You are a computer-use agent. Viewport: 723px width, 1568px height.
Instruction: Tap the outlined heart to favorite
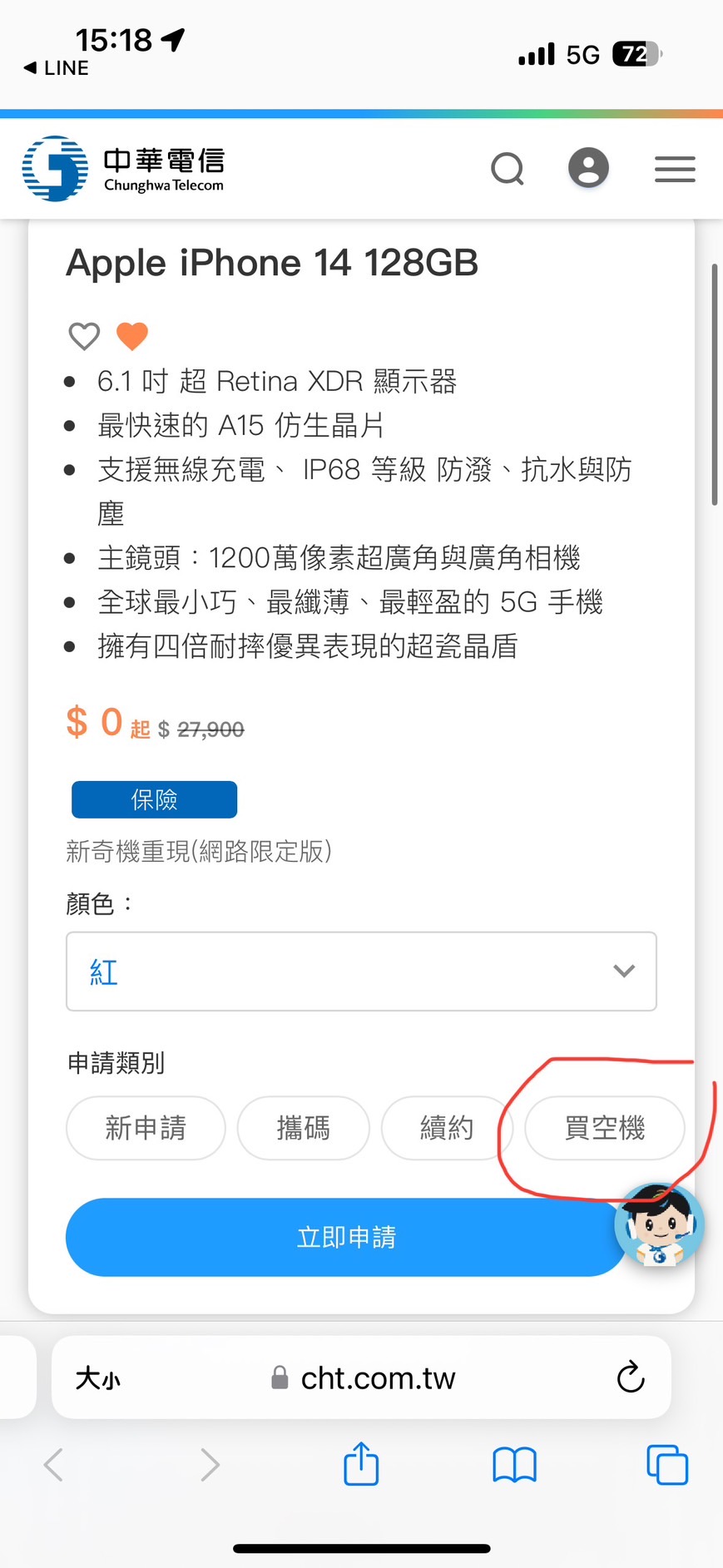pos(84,336)
